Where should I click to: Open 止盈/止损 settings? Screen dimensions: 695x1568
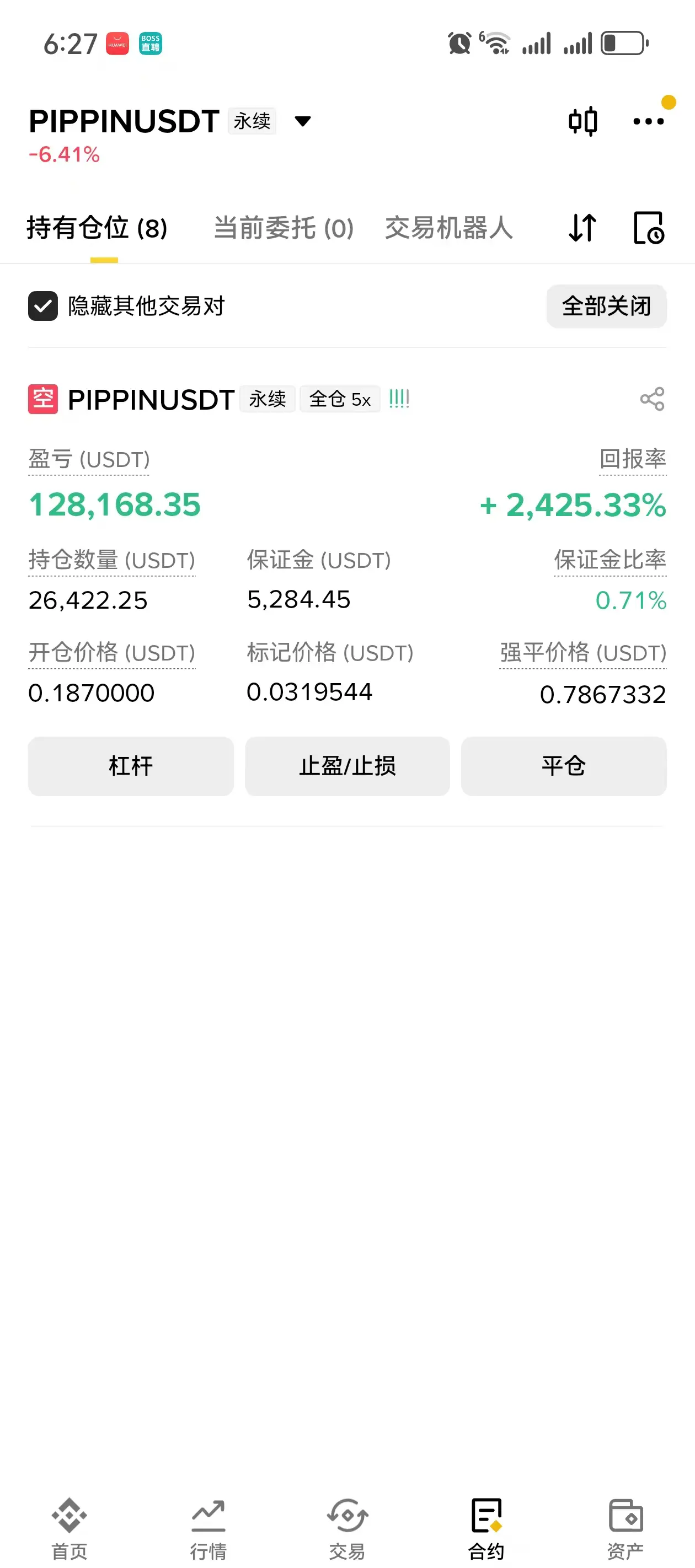[x=347, y=766]
